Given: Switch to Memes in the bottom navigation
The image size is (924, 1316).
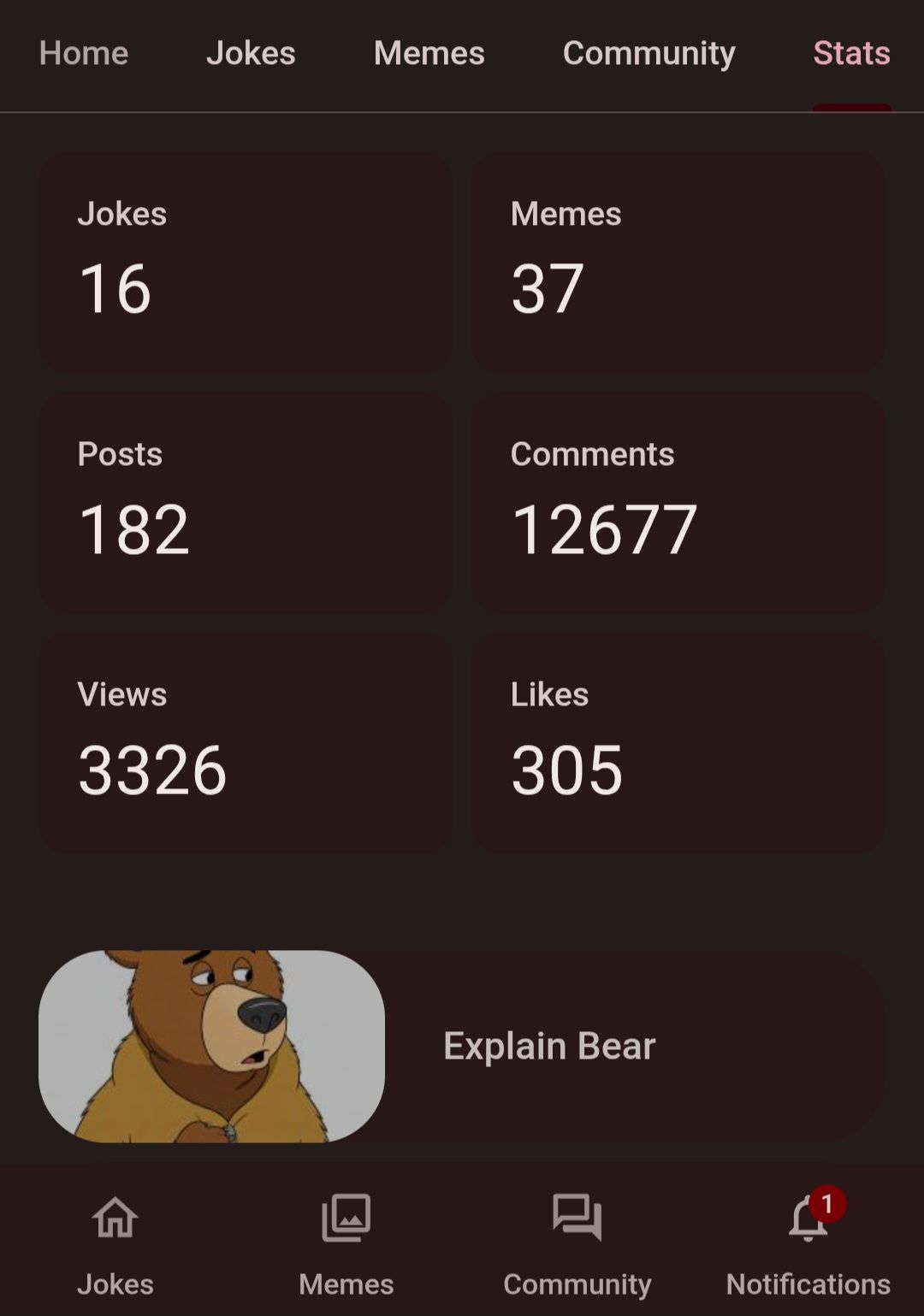Looking at the screenshot, I should coord(346,1242).
